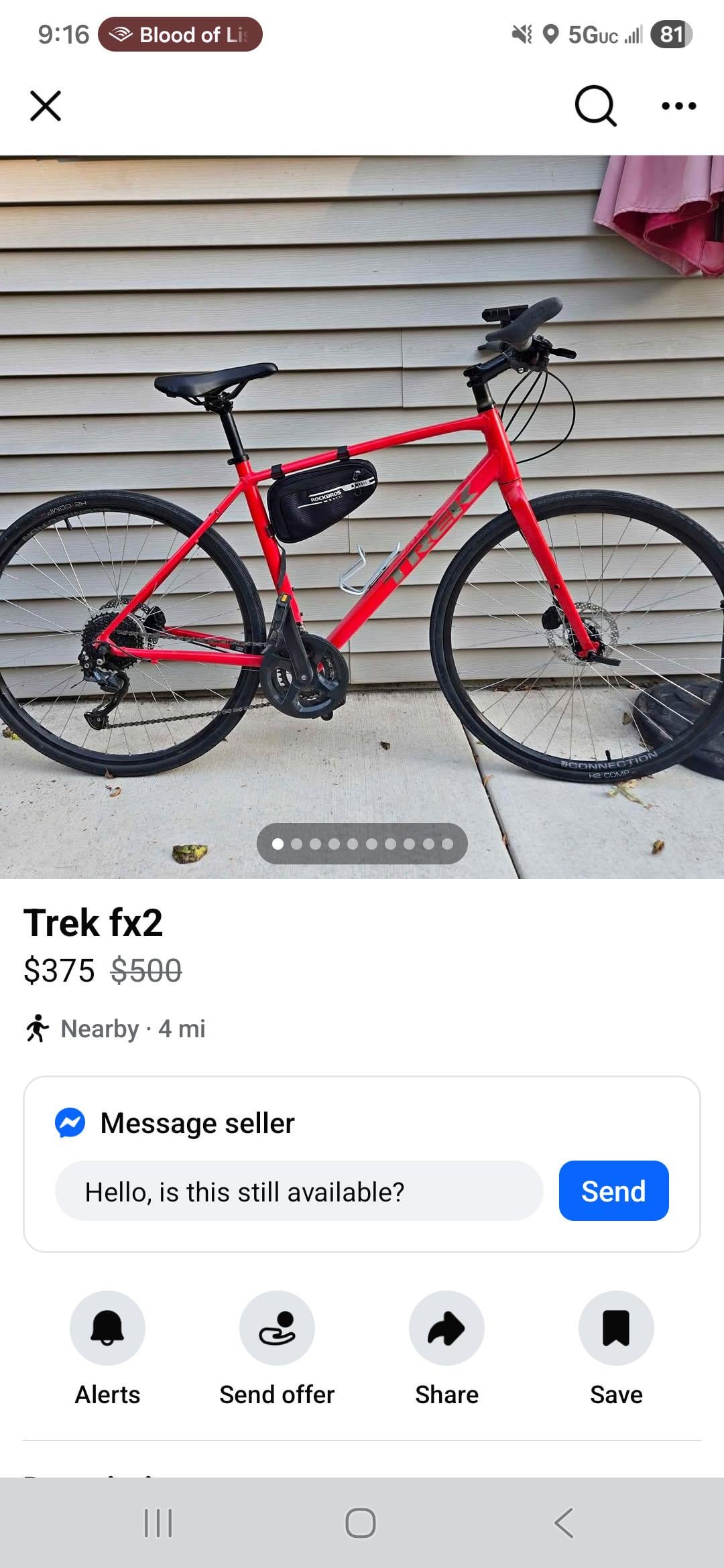
Task: Send the message to the seller
Action: point(613,1191)
